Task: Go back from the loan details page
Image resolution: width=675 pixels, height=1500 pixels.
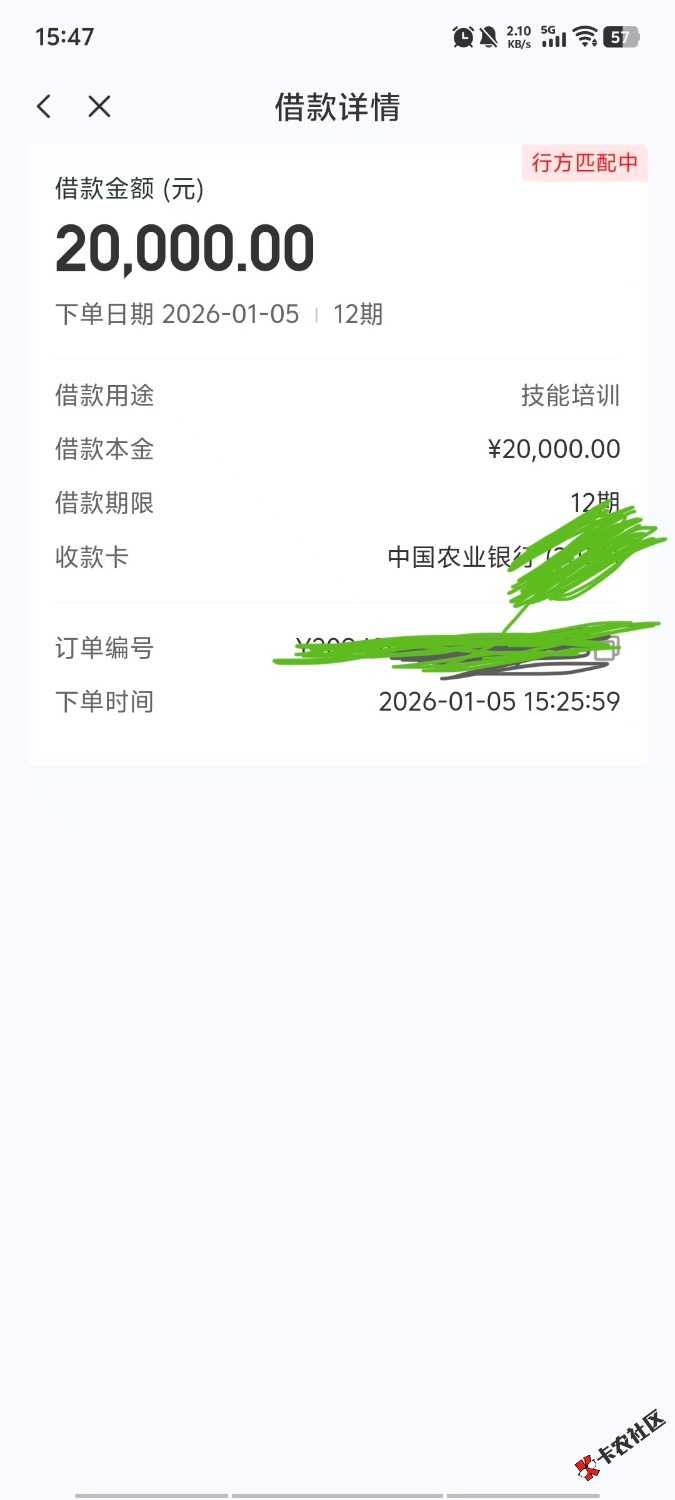Action: pos(44,107)
